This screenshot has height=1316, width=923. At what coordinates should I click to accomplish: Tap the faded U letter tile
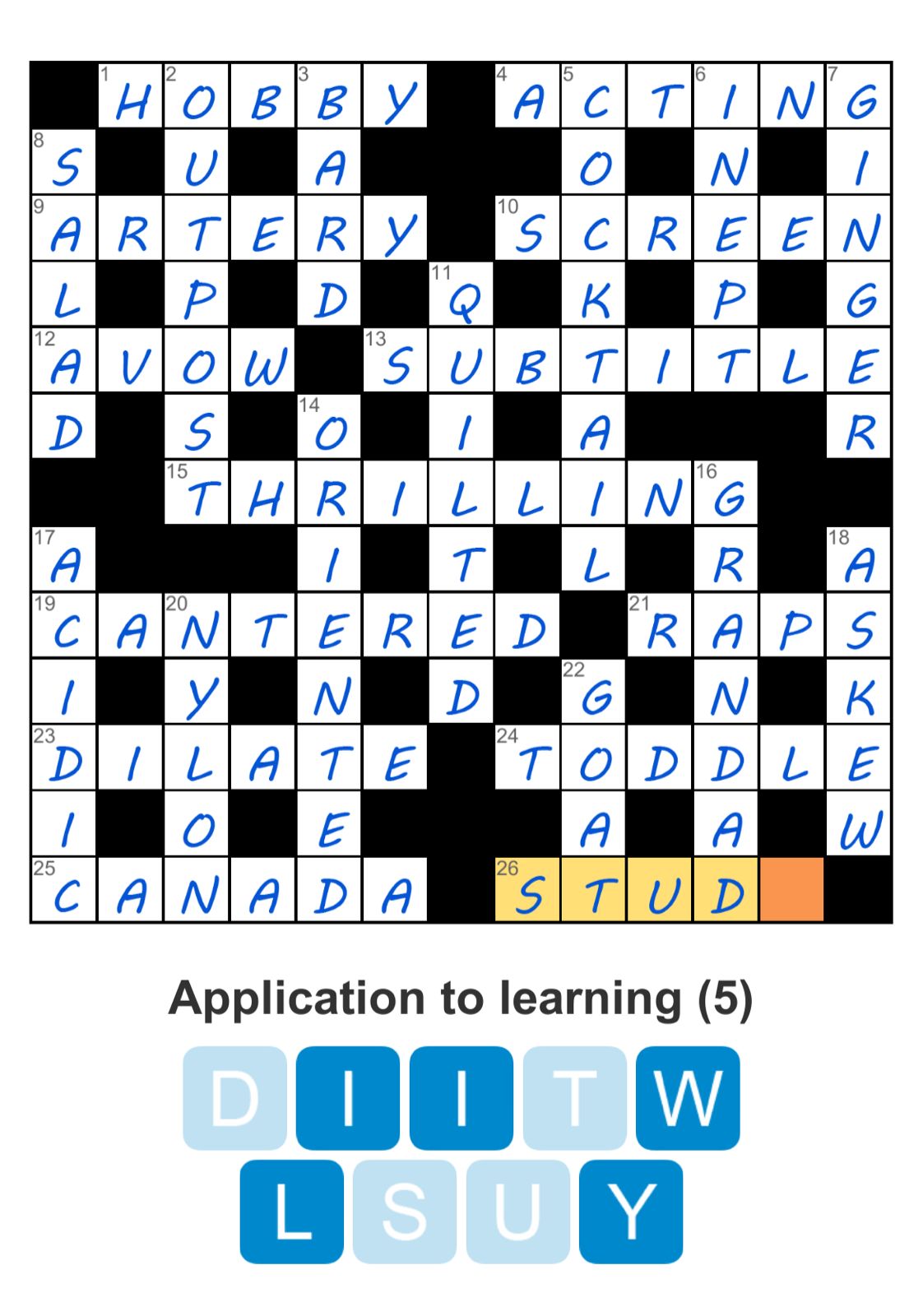(x=517, y=1212)
